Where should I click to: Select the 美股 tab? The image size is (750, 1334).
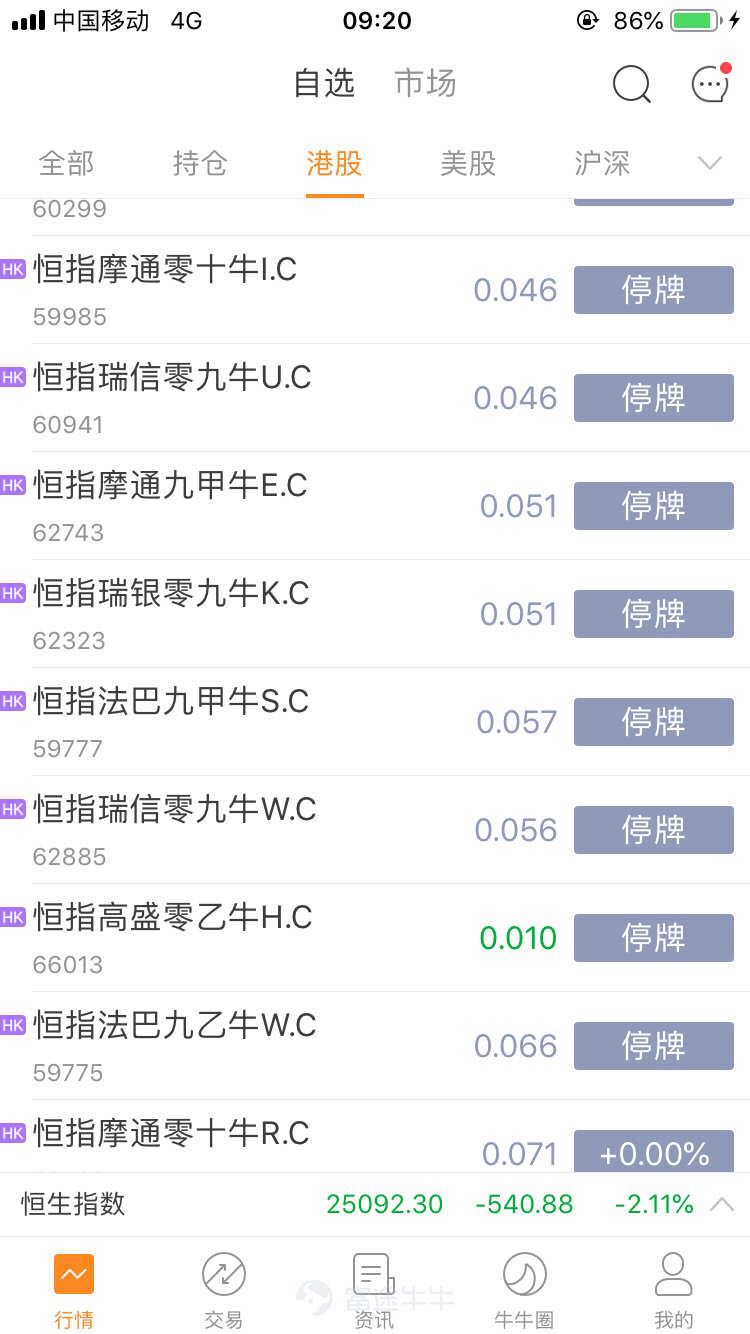tap(468, 163)
